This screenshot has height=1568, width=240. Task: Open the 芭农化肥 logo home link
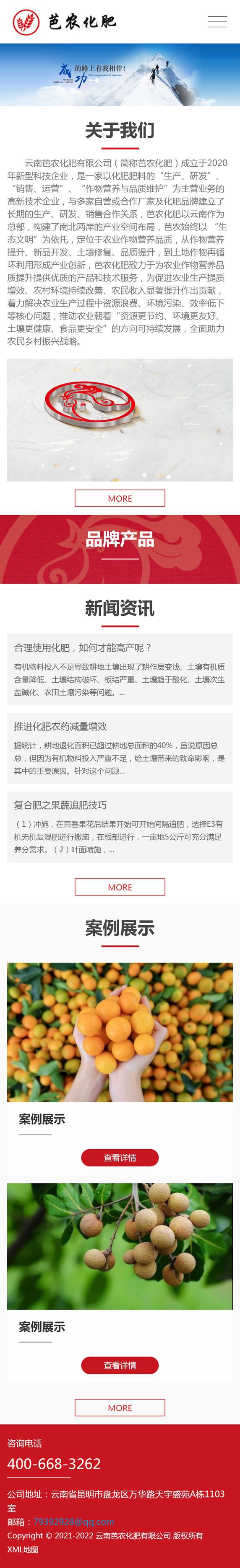point(65,22)
